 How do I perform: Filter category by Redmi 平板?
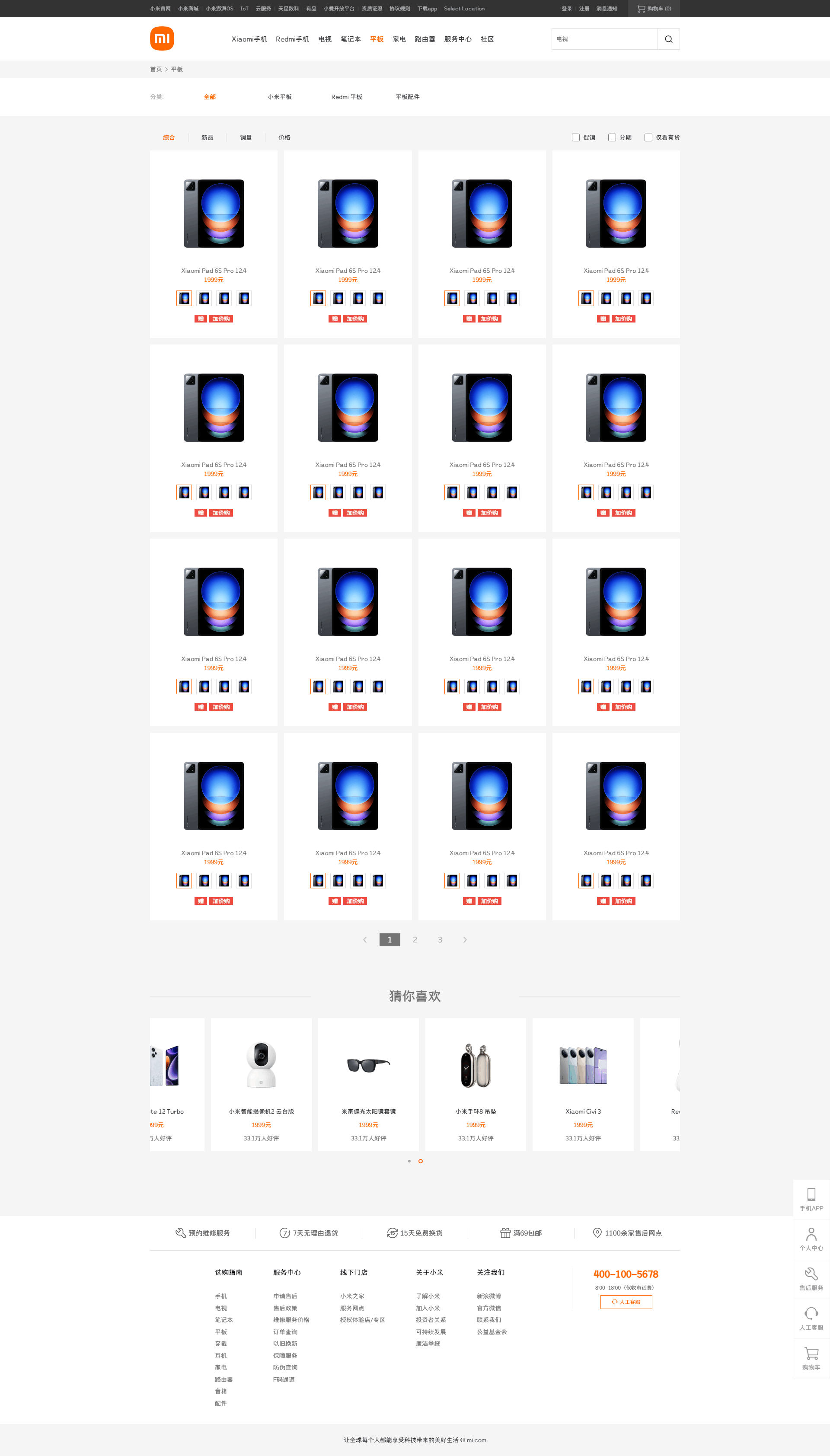(347, 97)
